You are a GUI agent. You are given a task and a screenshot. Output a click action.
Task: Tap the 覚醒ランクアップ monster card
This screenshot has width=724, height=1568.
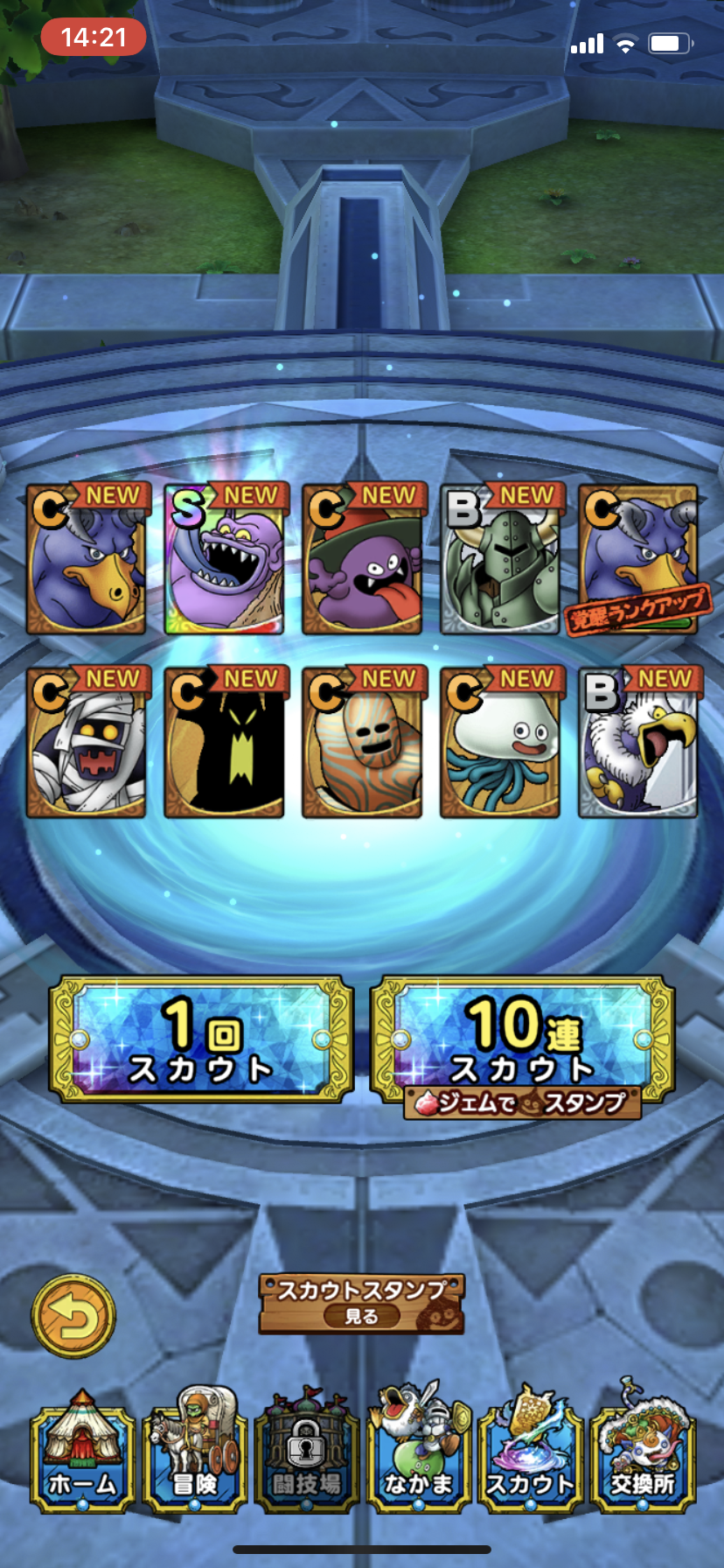[x=638, y=560]
